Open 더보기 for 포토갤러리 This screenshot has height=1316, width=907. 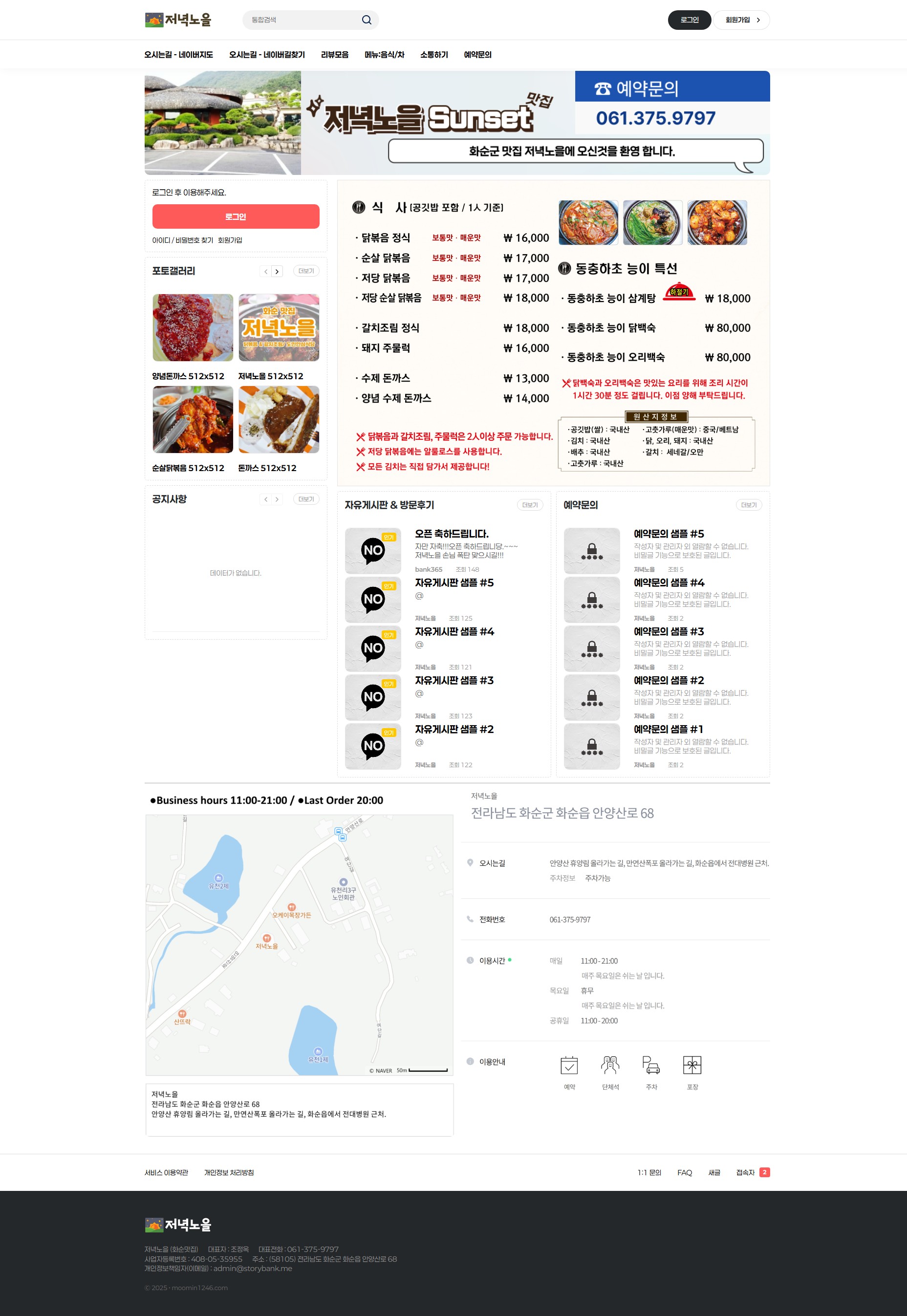306,271
